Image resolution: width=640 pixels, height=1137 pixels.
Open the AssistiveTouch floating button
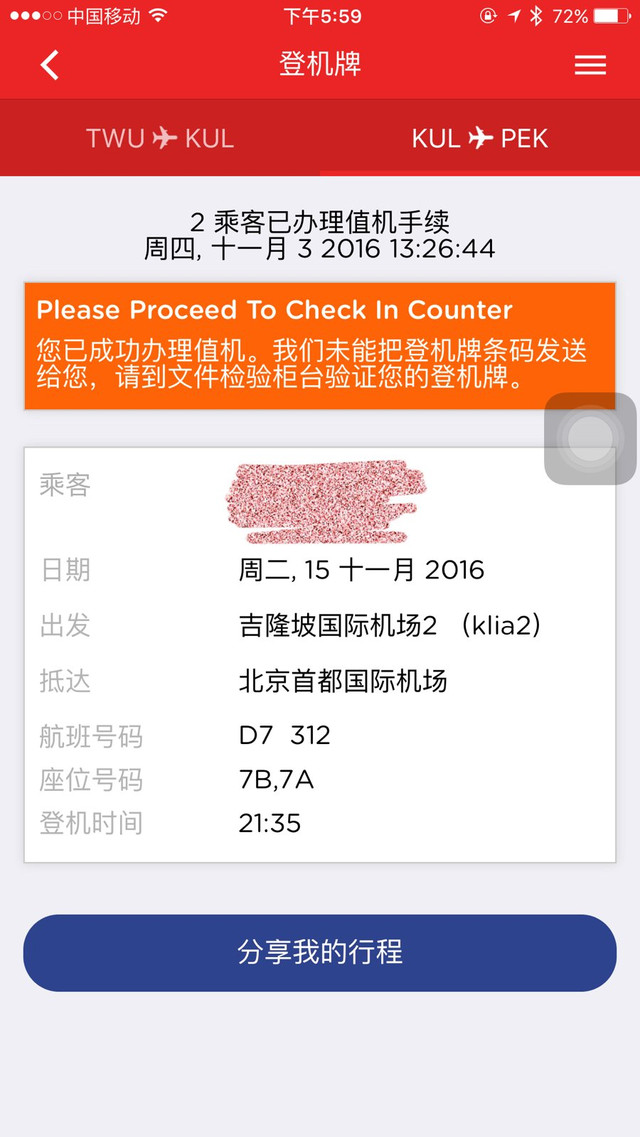[x=590, y=439]
